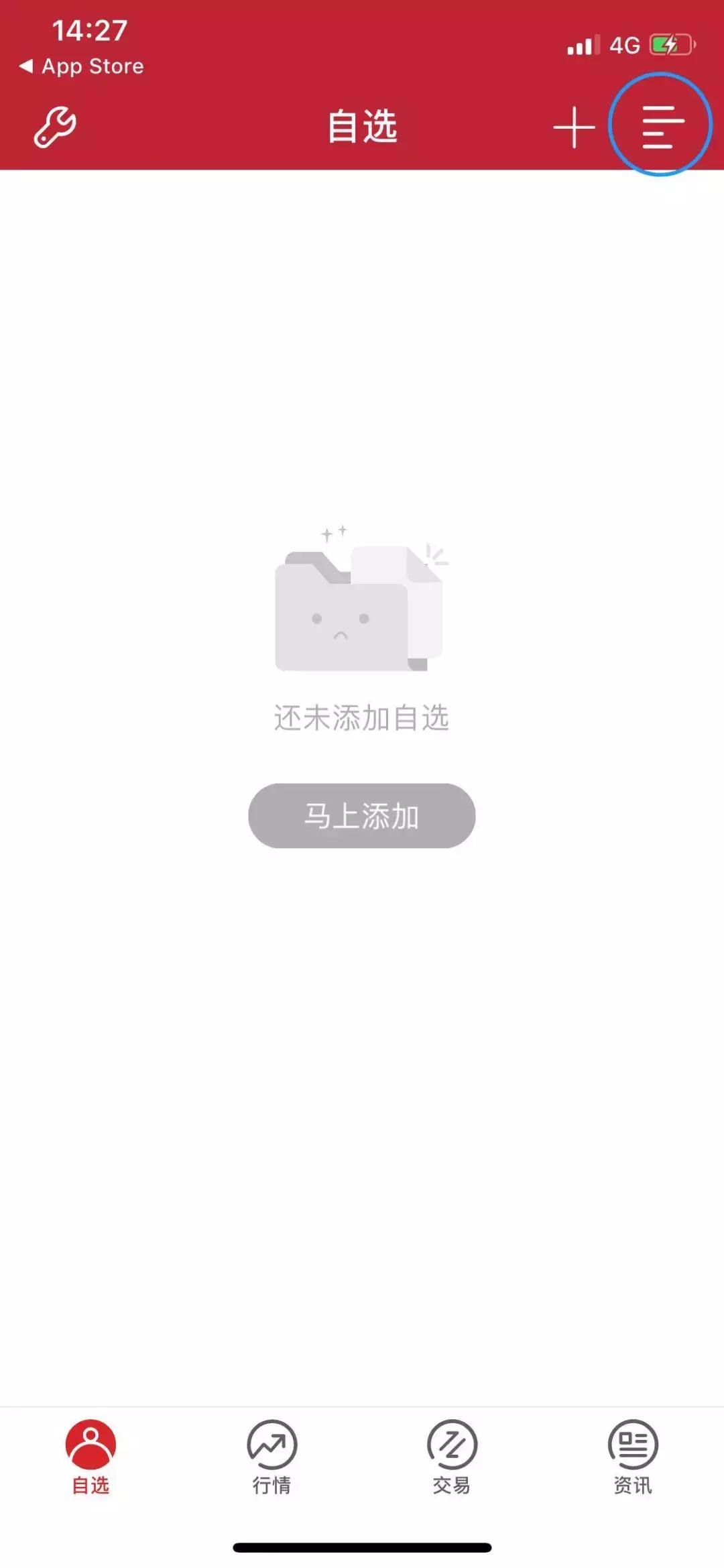This screenshot has height=1568, width=724.
Task: Return to App Store via back link
Action: pyautogui.click(x=80, y=66)
